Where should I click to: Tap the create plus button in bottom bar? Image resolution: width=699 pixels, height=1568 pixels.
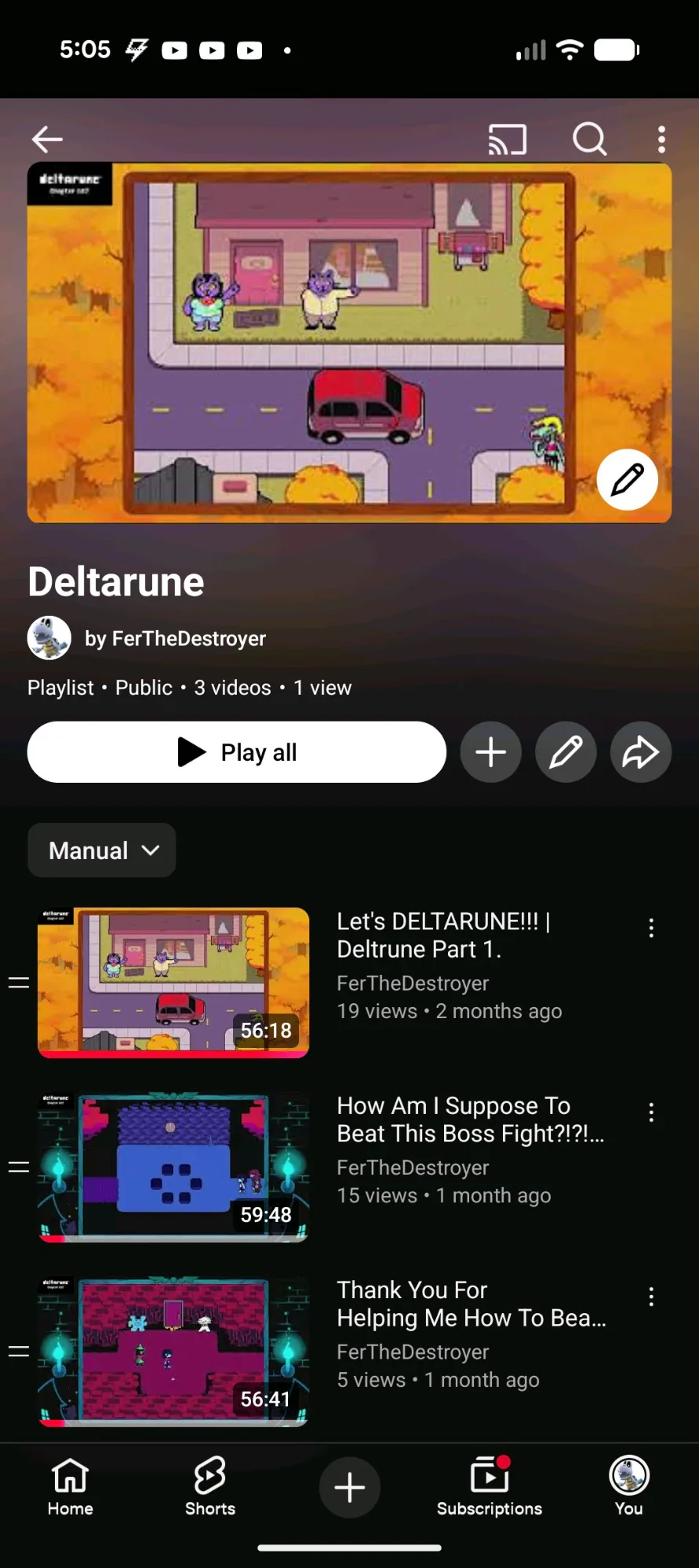click(349, 1487)
